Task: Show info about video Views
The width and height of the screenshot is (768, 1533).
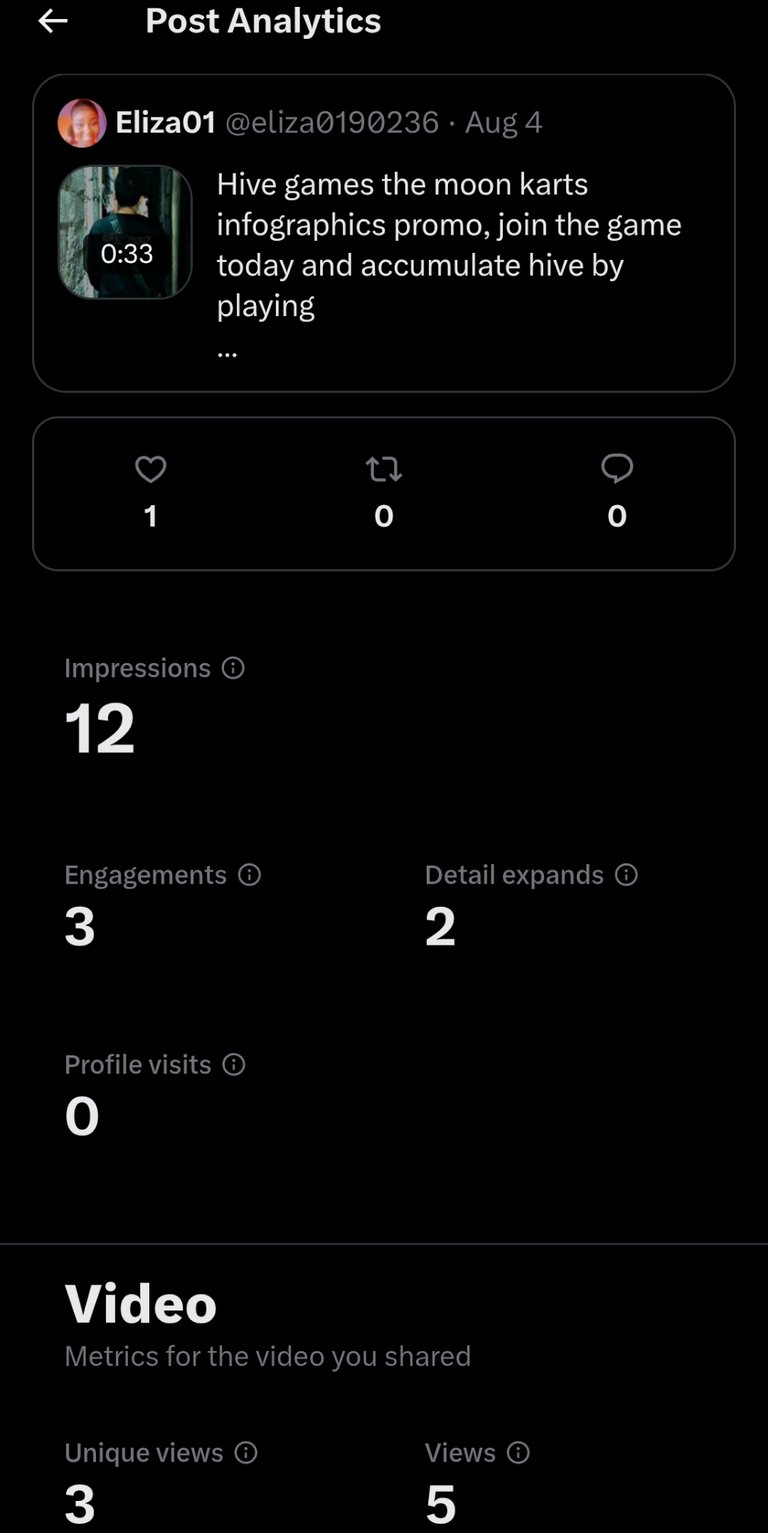Action: pos(518,1453)
